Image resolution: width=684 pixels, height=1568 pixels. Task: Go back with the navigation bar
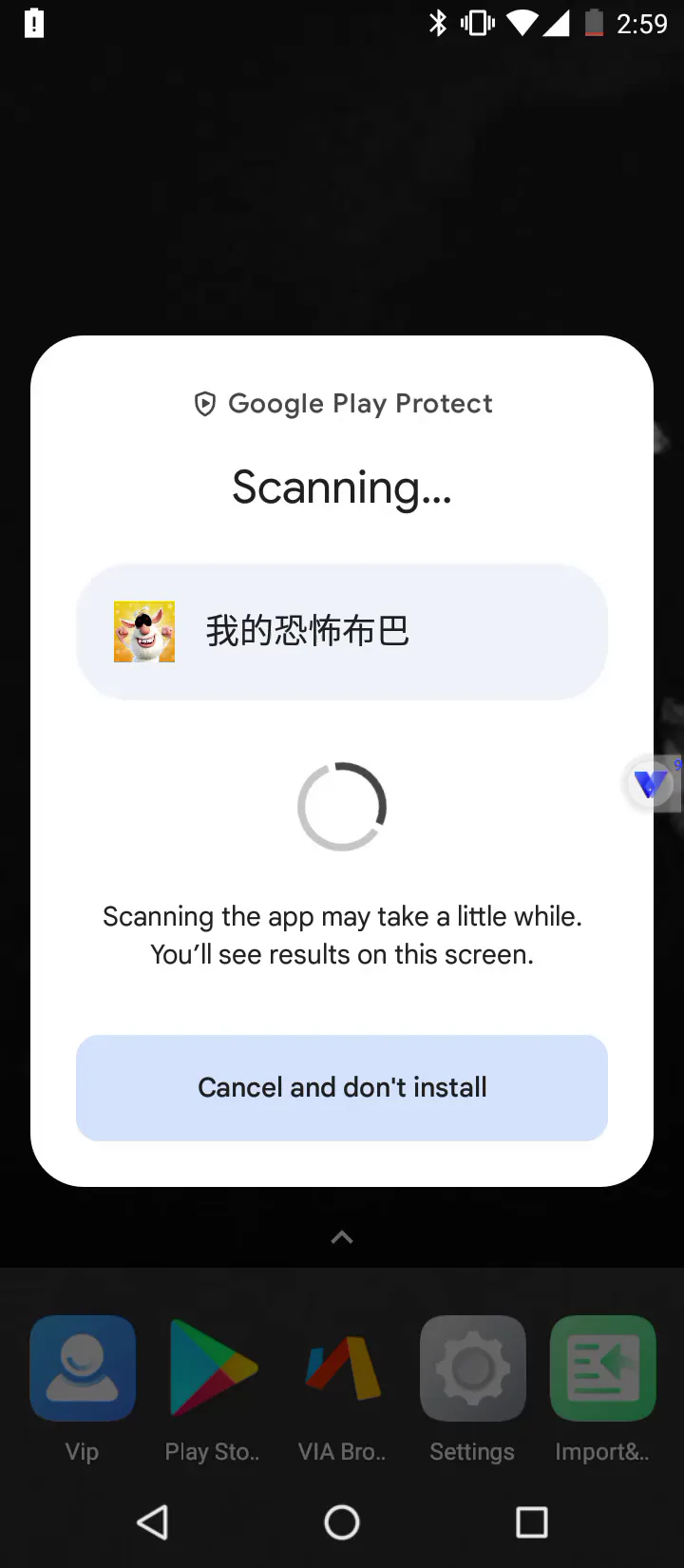[153, 1522]
